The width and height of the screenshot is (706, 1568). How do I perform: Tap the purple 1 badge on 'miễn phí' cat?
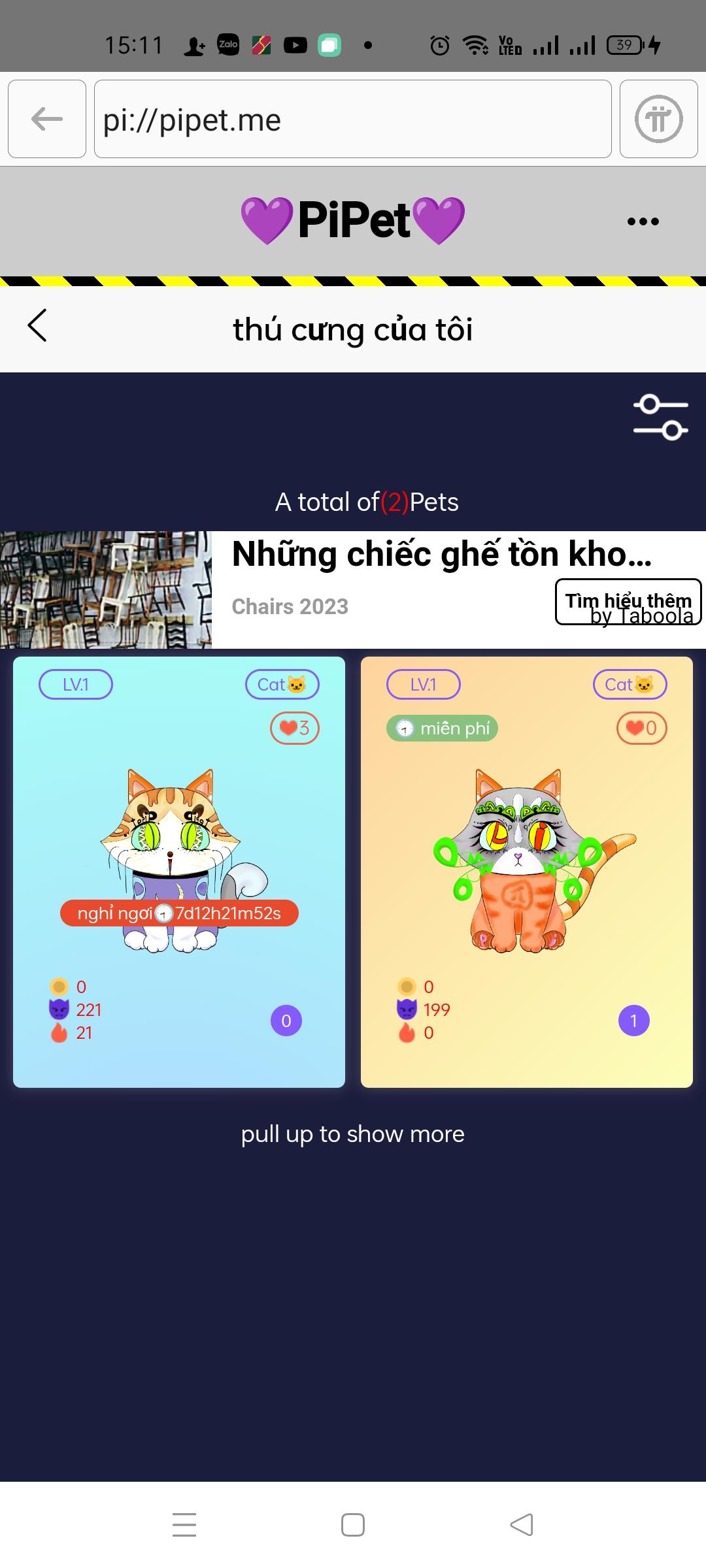633,1021
